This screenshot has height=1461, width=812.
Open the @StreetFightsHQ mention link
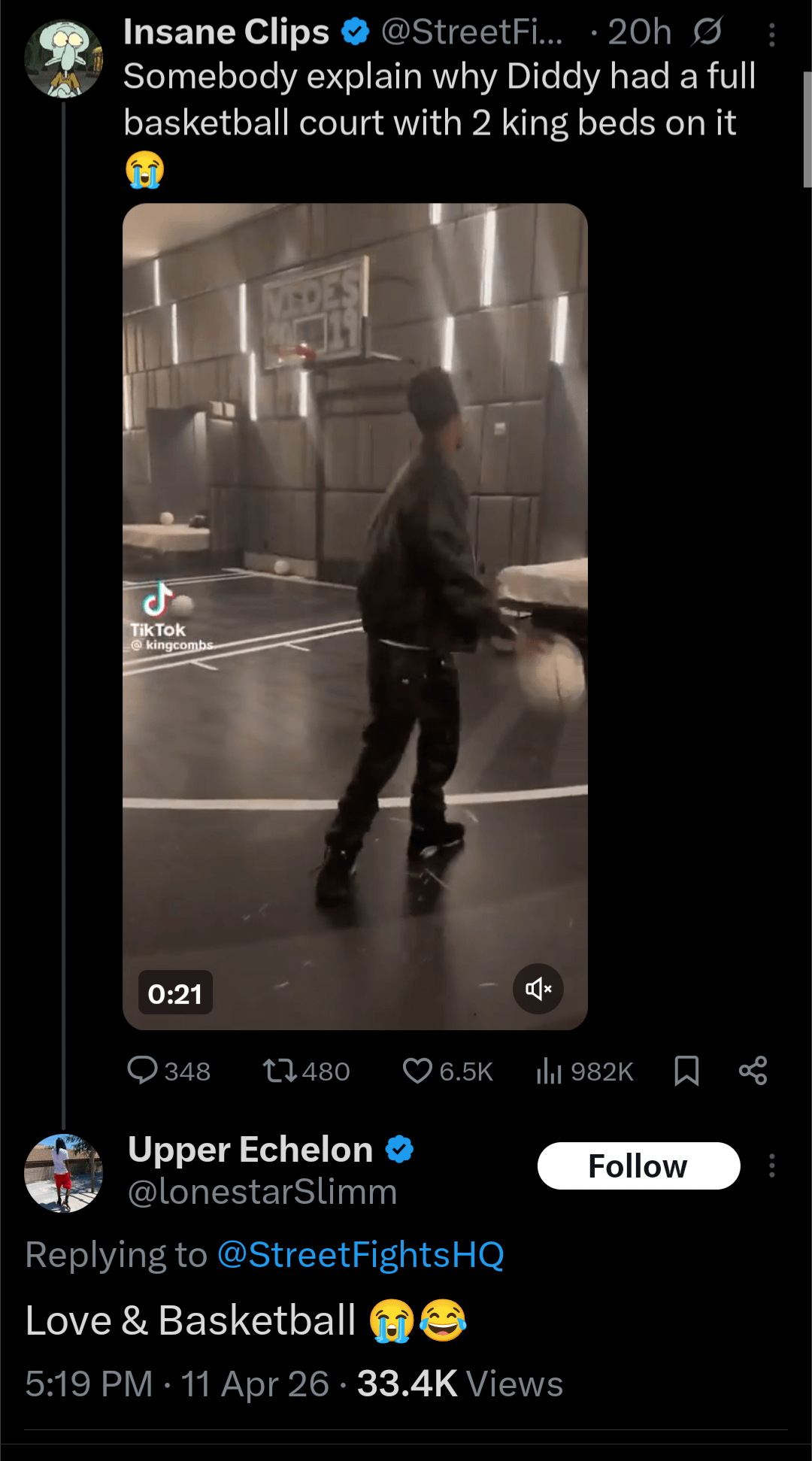coord(360,1254)
